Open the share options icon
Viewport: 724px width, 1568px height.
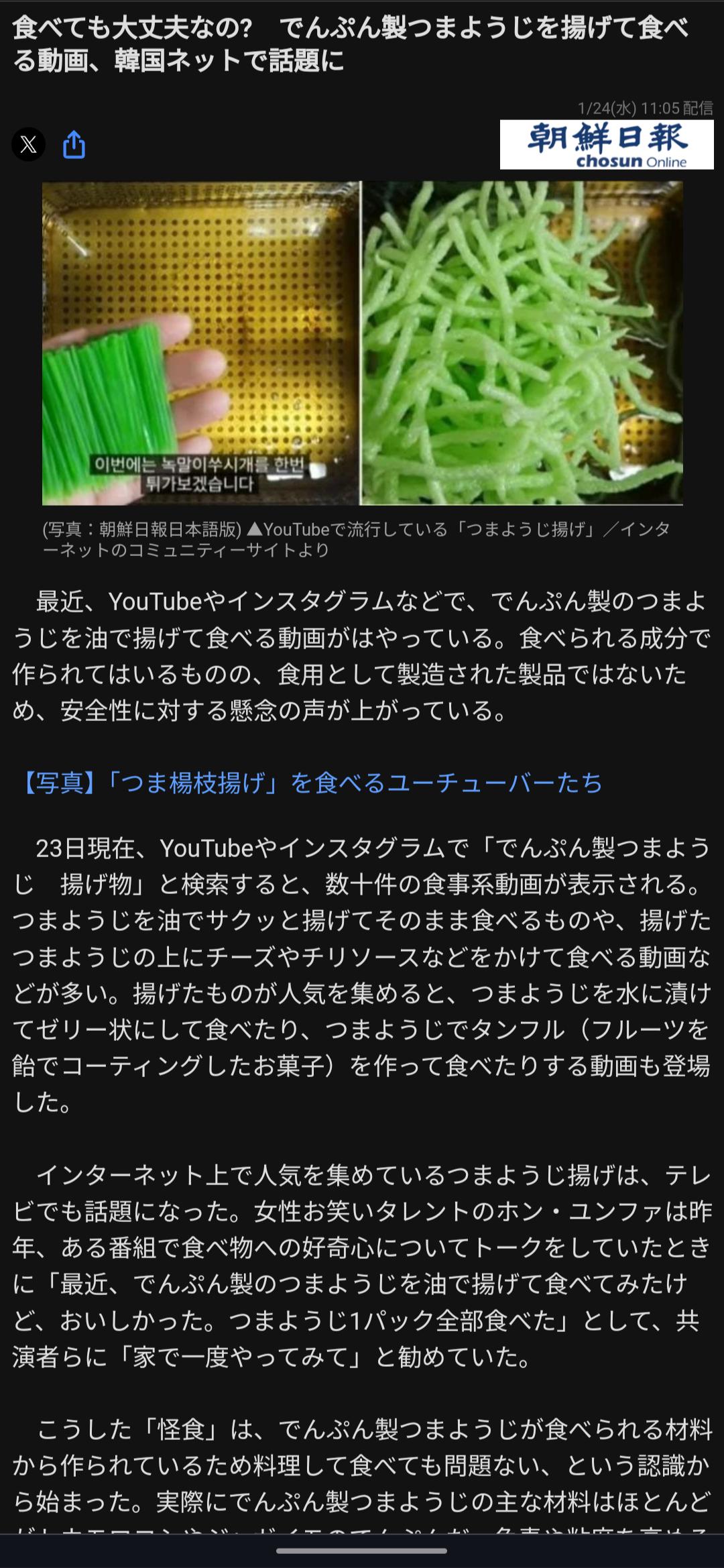point(74,144)
